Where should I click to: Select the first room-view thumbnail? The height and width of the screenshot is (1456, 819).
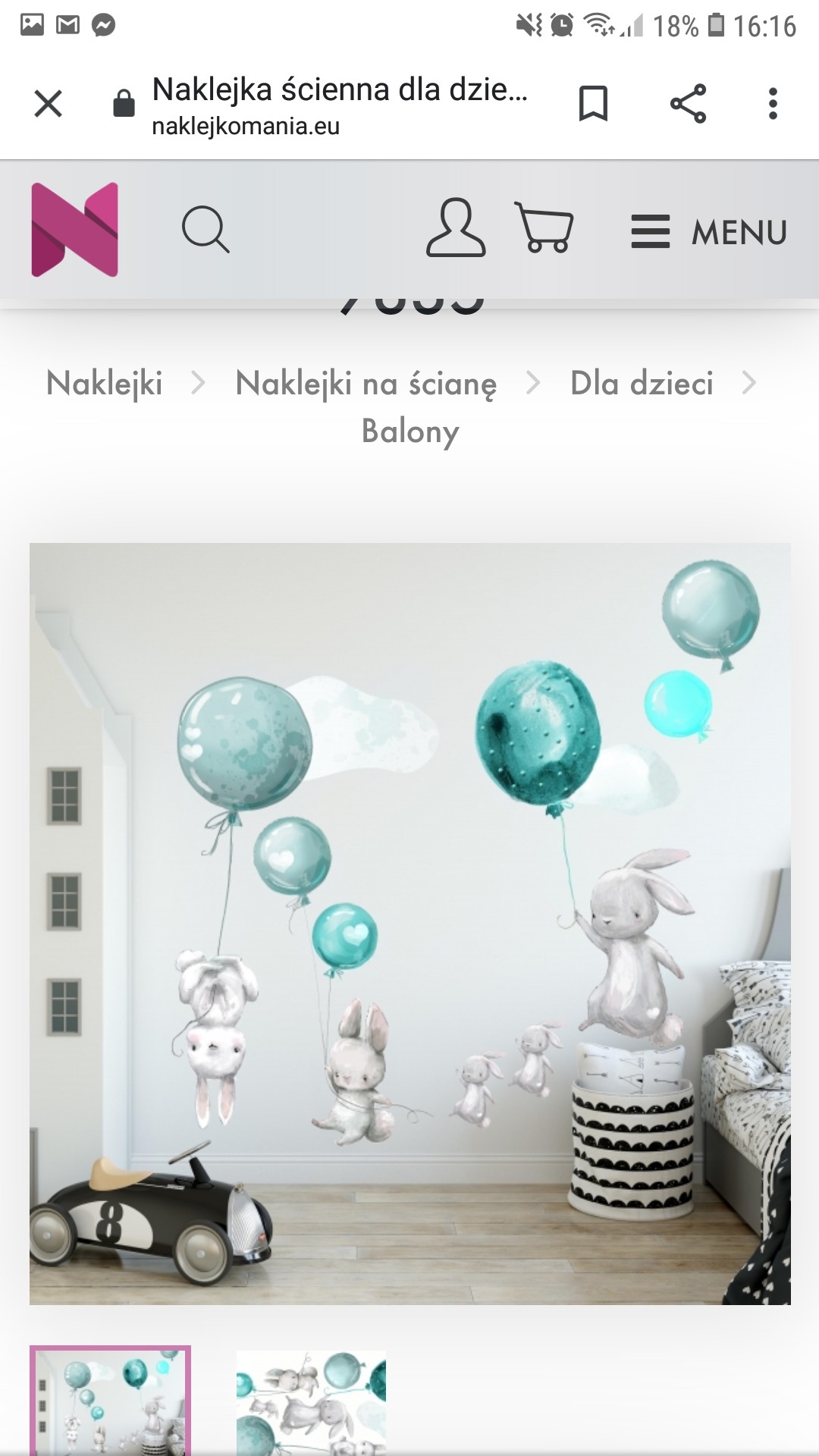tap(110, 1401)
